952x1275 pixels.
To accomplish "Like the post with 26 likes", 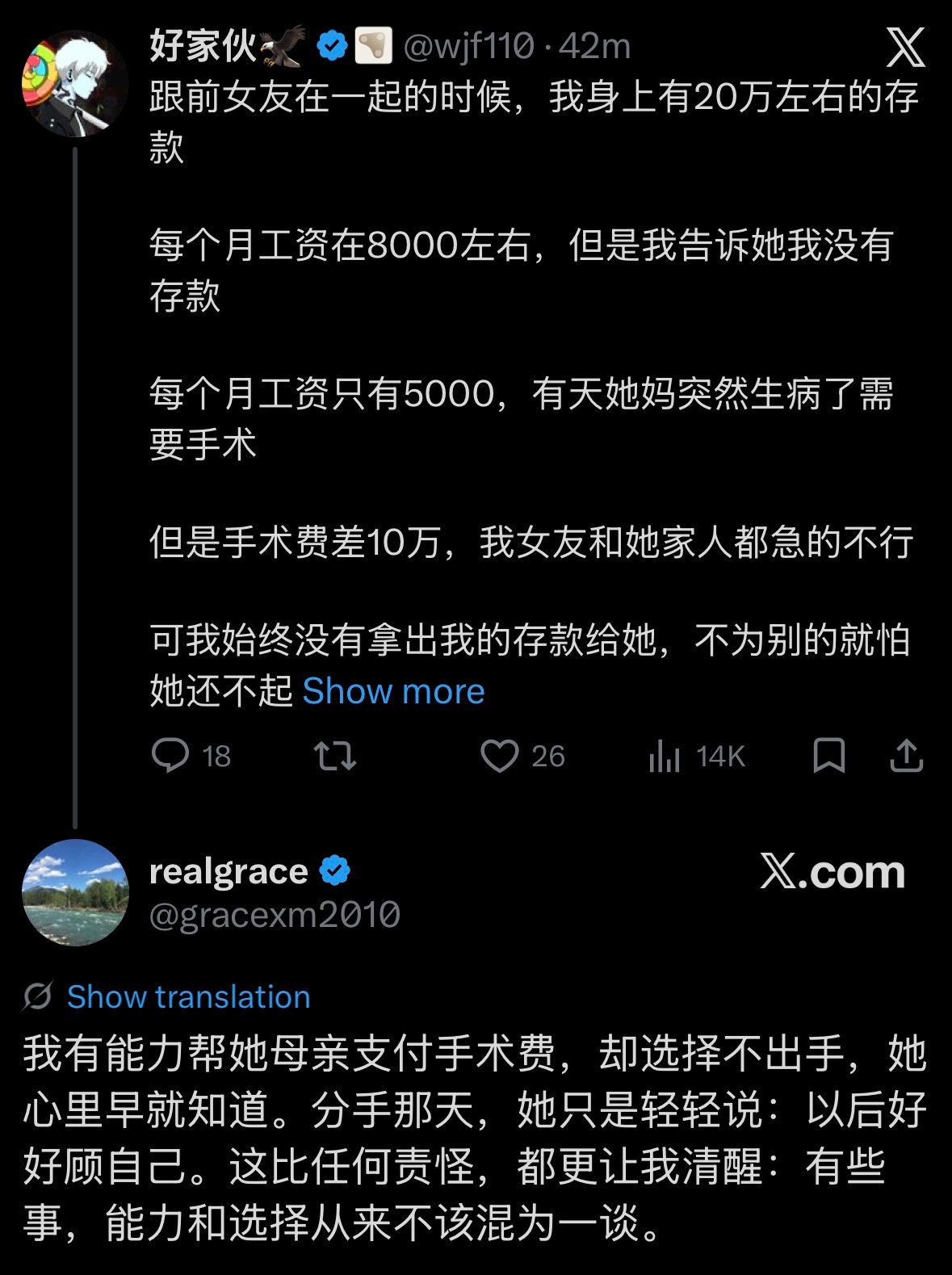I will pyautogui.click(x=500, y=756).
